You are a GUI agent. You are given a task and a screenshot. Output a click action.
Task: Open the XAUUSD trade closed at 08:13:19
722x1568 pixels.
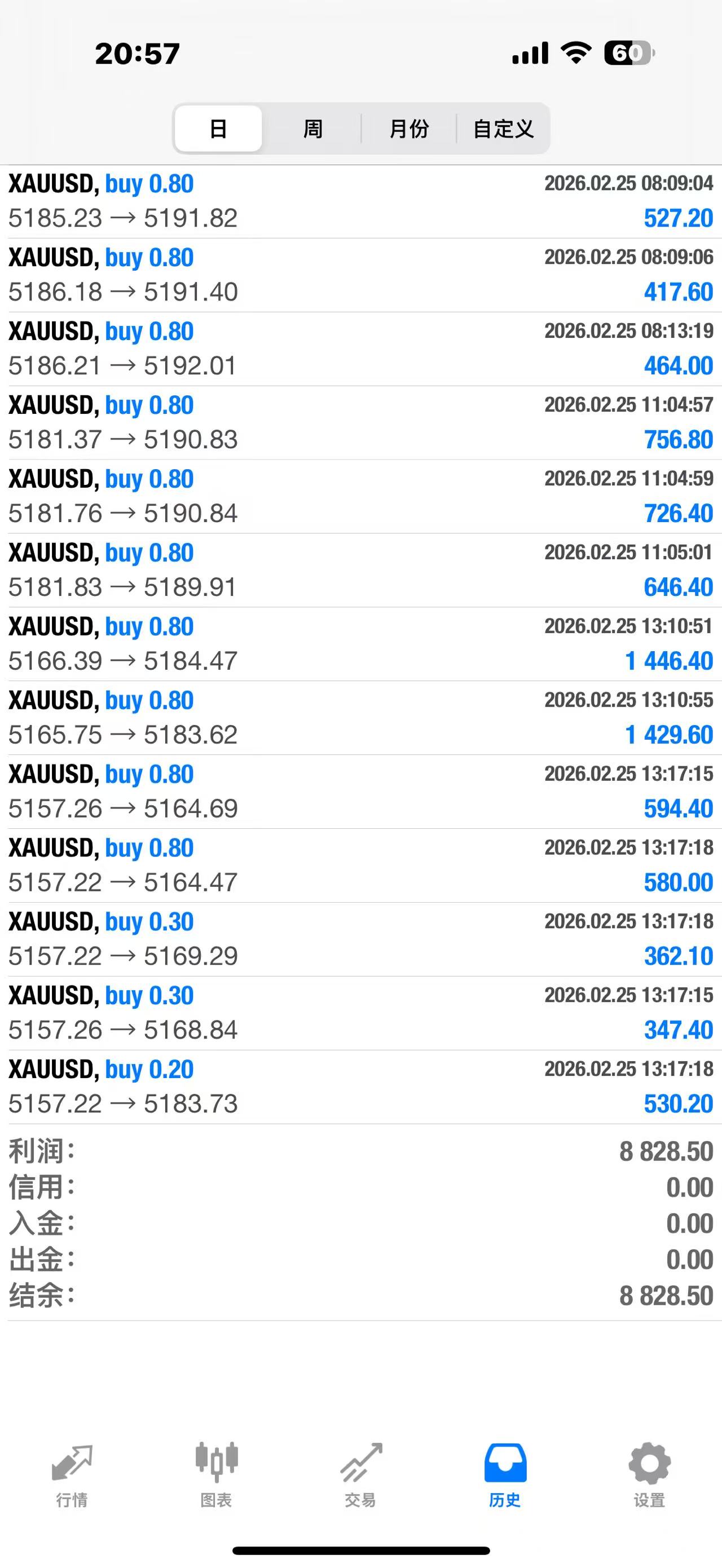360,349
